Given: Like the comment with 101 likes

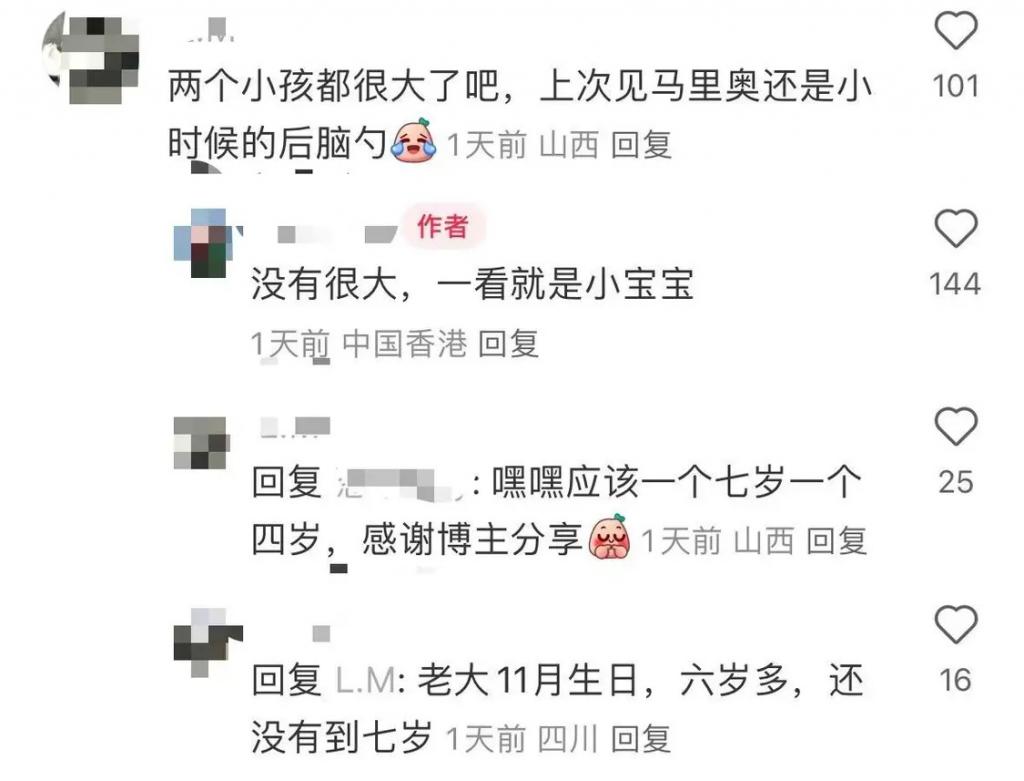Looking at the screenshot, I should [955, 32].
